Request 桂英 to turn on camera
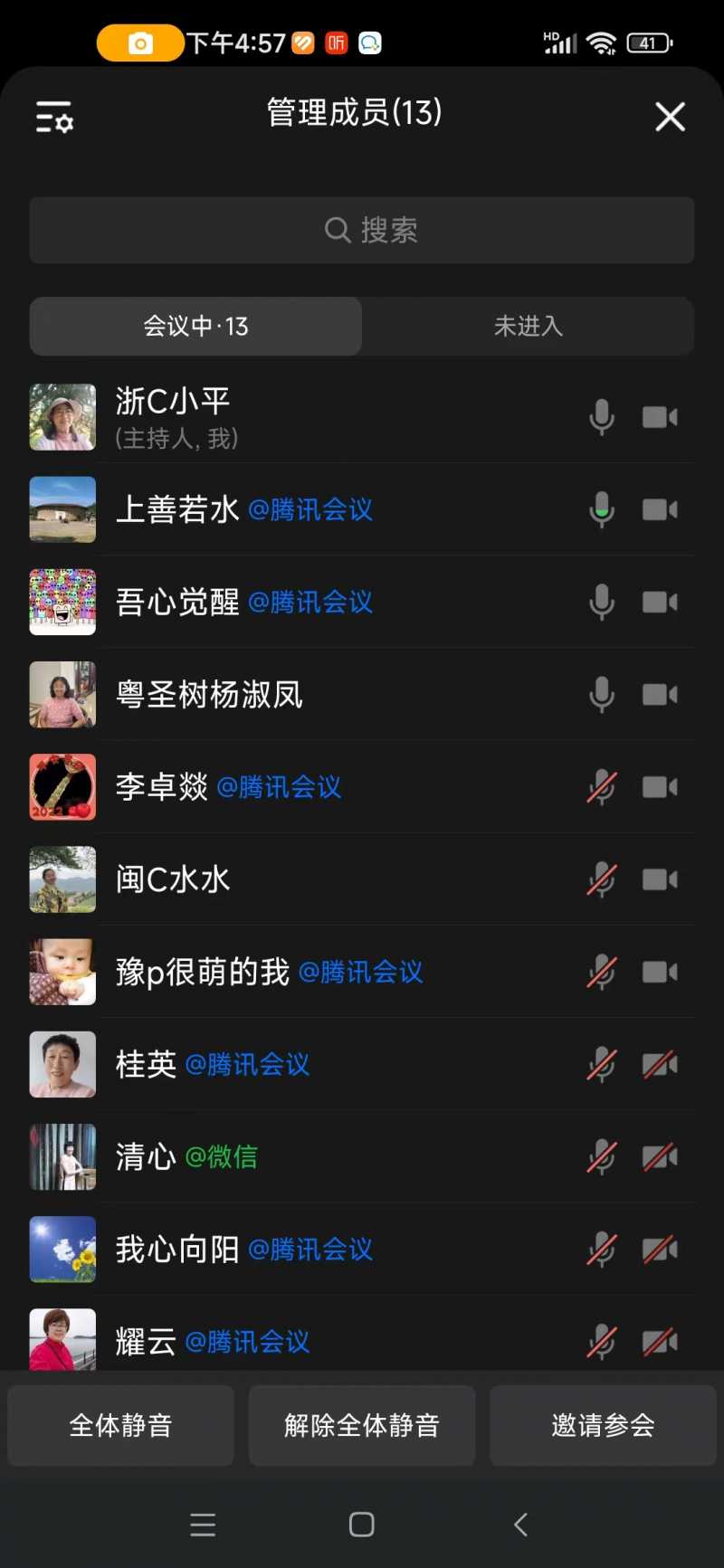 point(660,1065)
